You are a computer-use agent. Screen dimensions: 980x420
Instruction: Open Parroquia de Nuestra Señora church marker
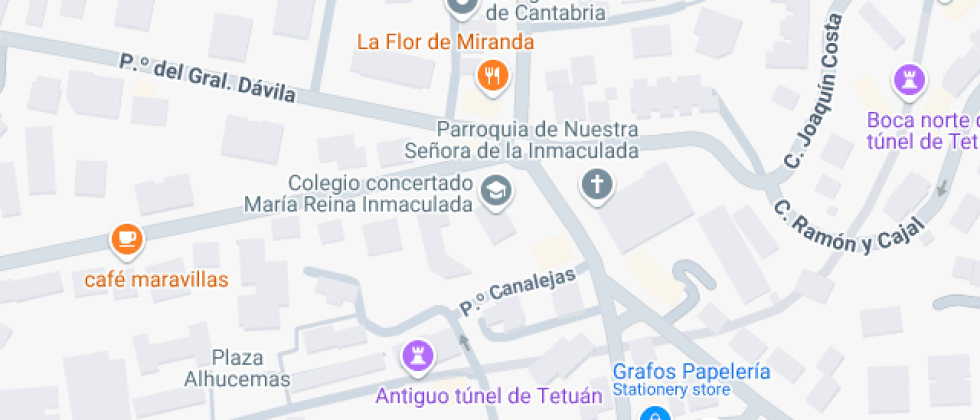(597, 186)
